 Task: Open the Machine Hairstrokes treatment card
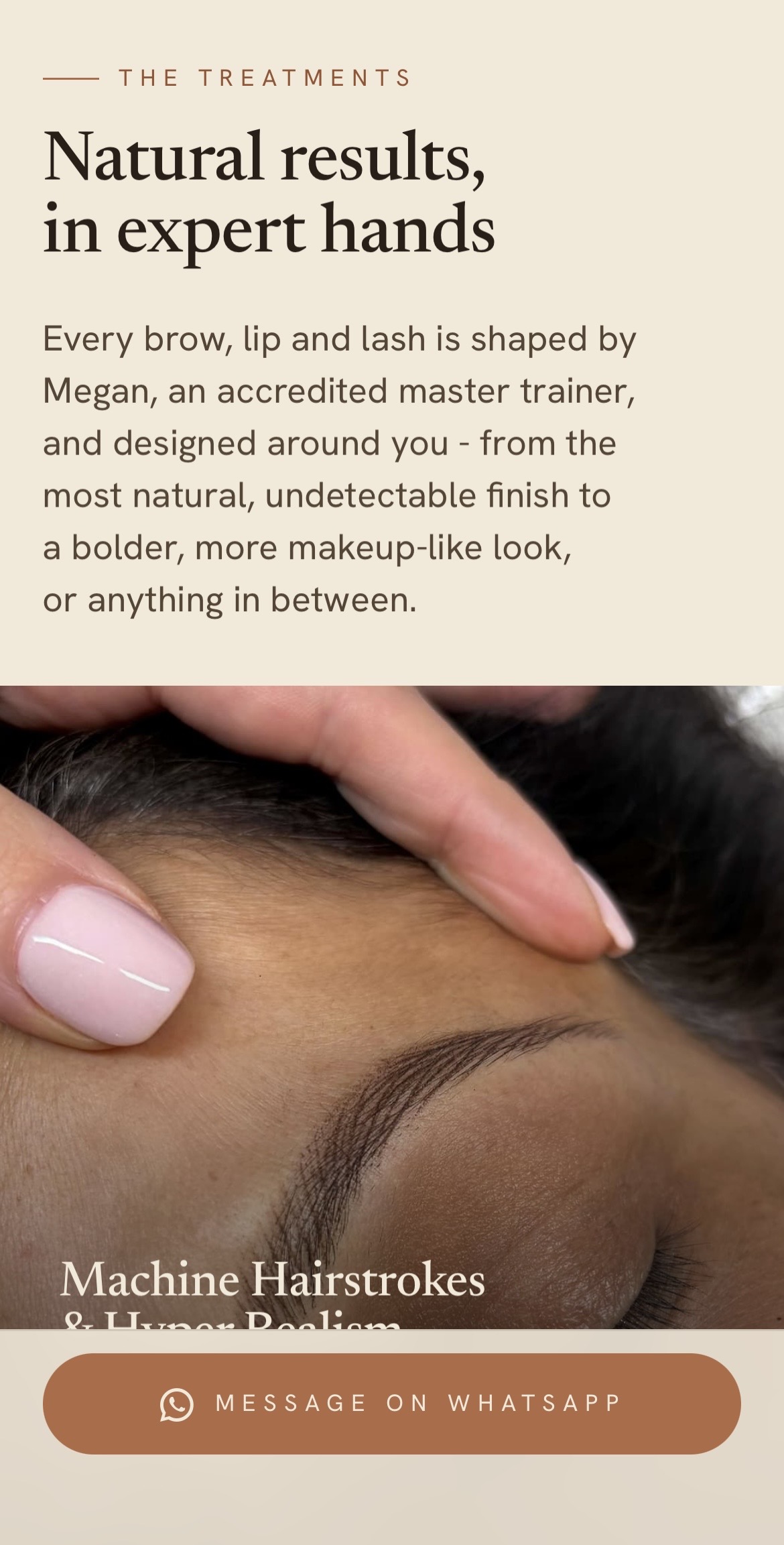(x=392, y=1007)
